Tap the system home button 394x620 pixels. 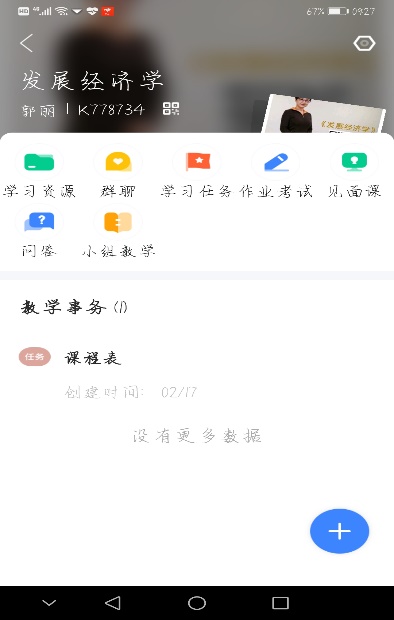coord(197,603)
